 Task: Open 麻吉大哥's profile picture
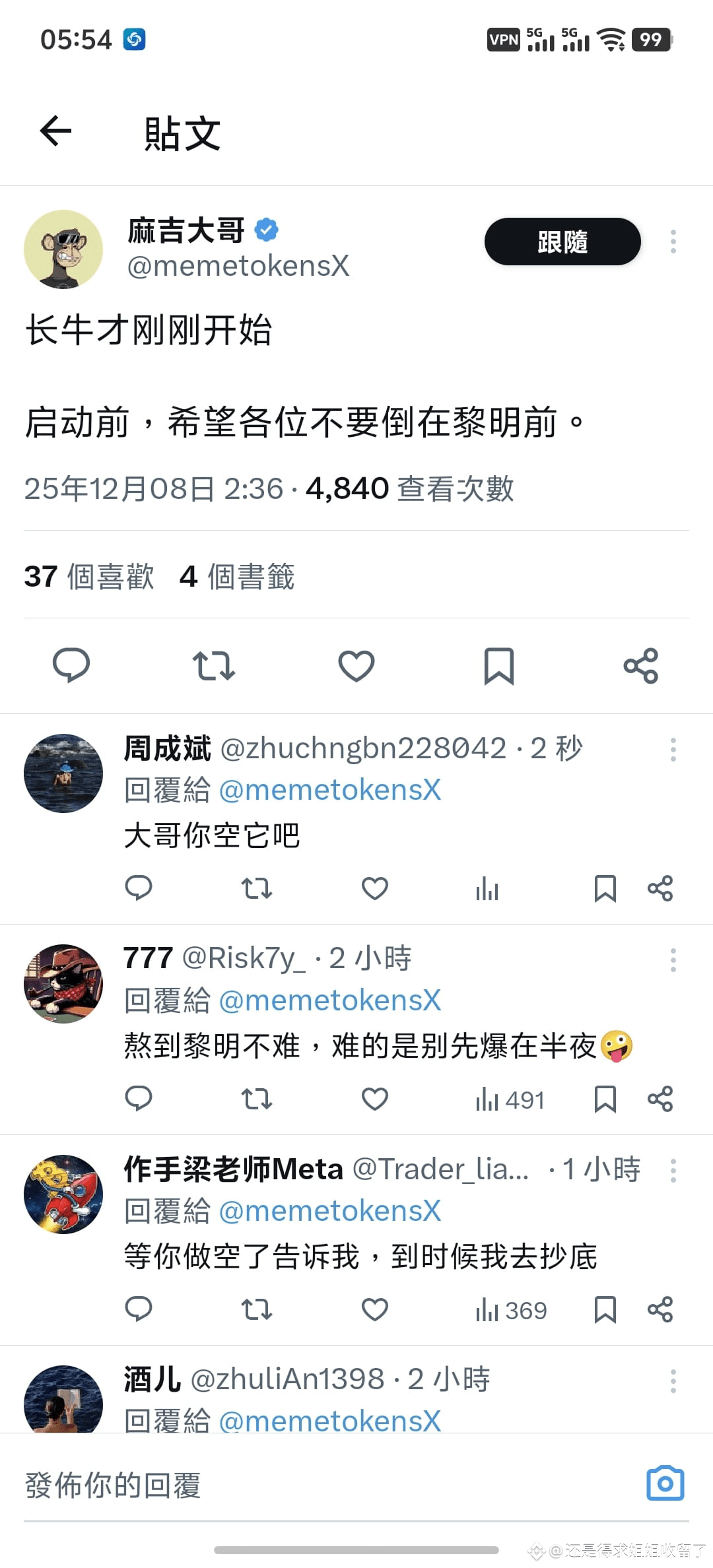pos(63,249)
